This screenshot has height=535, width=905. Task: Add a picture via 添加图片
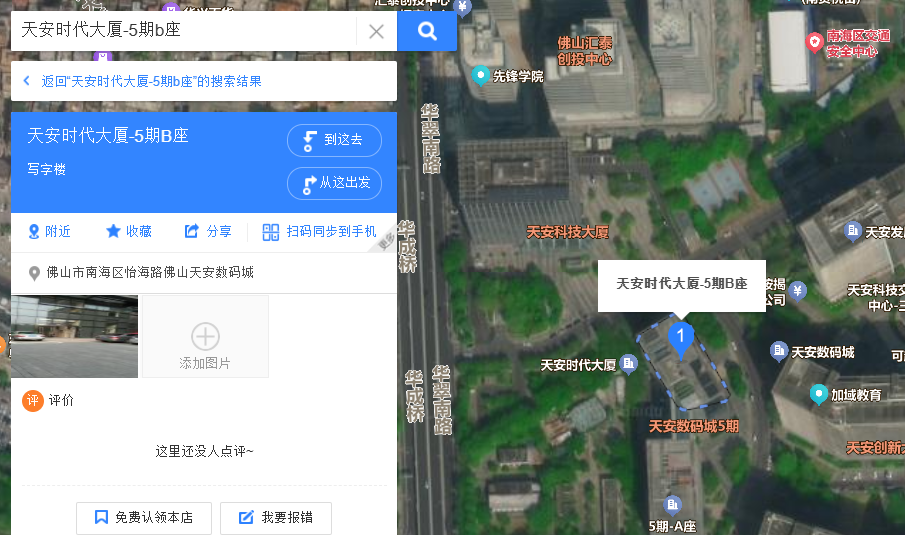205,337
